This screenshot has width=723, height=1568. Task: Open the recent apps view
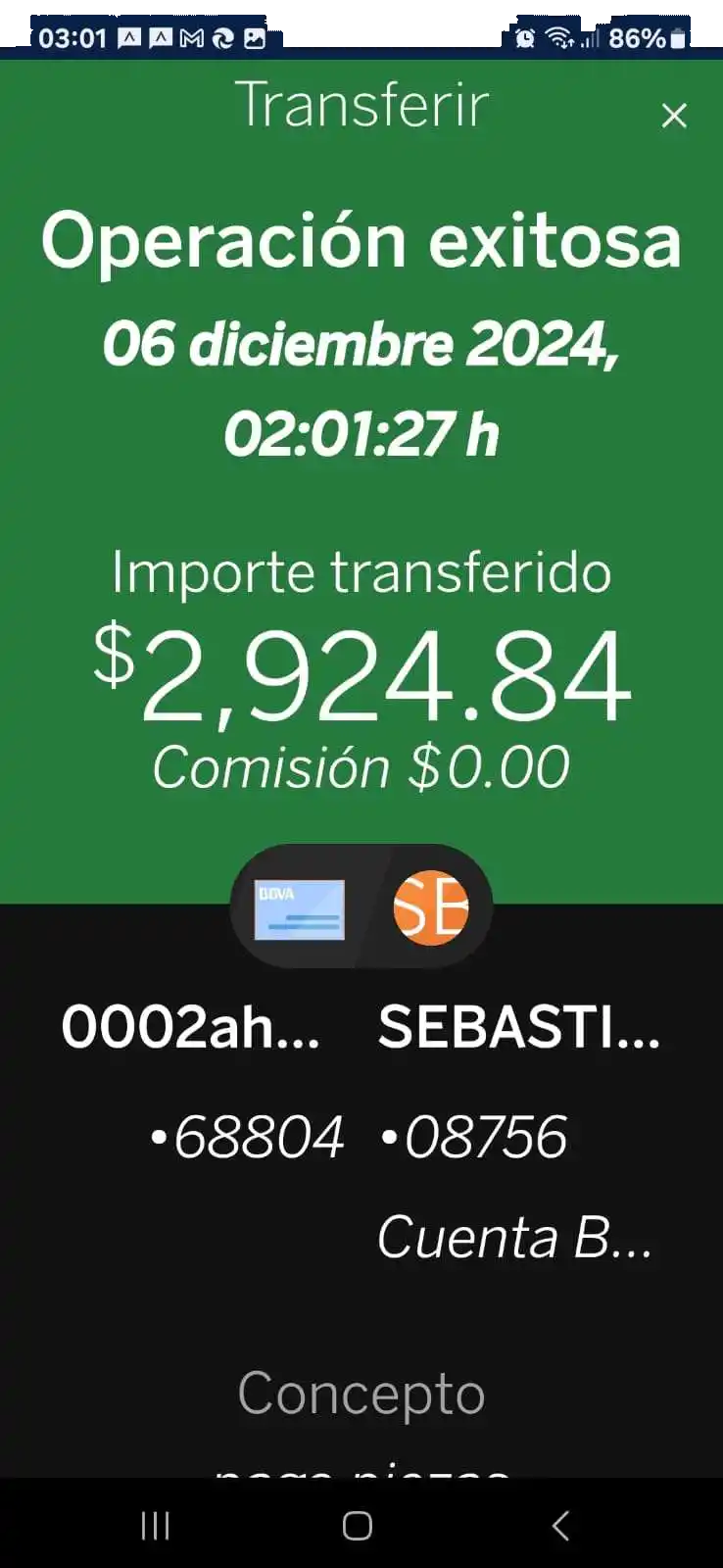click(156, 1525)
